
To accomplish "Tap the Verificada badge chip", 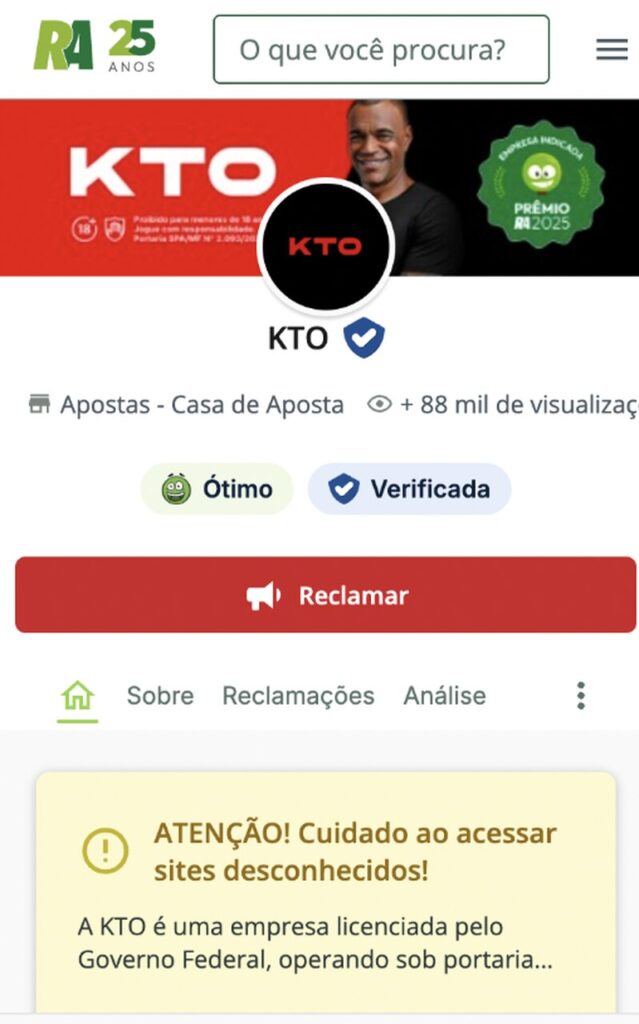I will point(409,489).
